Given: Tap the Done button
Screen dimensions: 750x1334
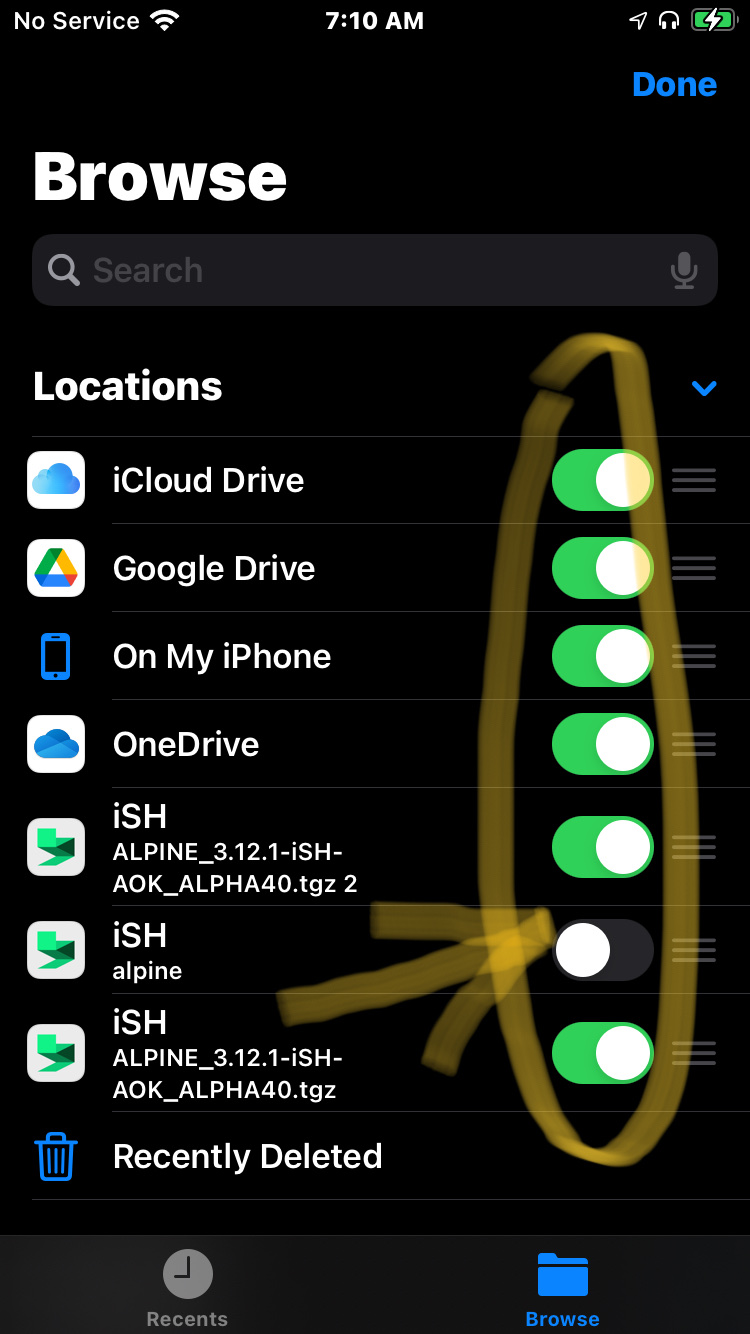Looking at the screenshot, I should [674, 84].
